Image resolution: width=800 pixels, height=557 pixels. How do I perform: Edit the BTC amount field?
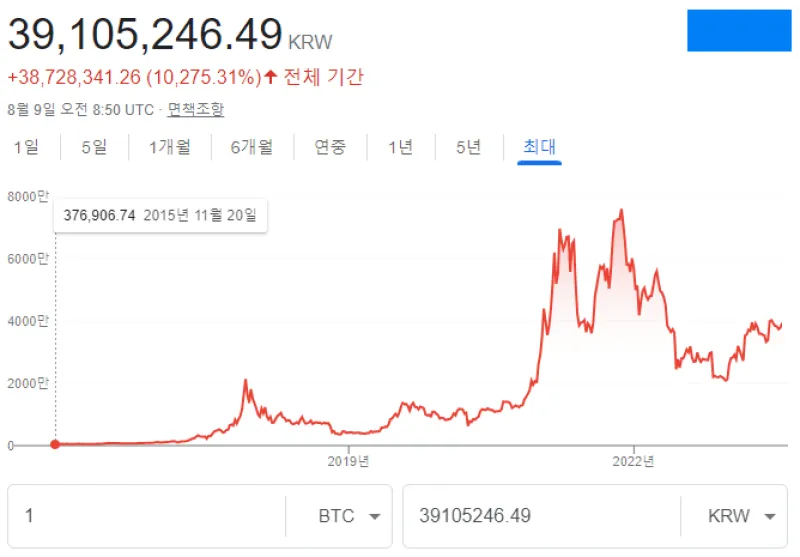tap(145, 516)
